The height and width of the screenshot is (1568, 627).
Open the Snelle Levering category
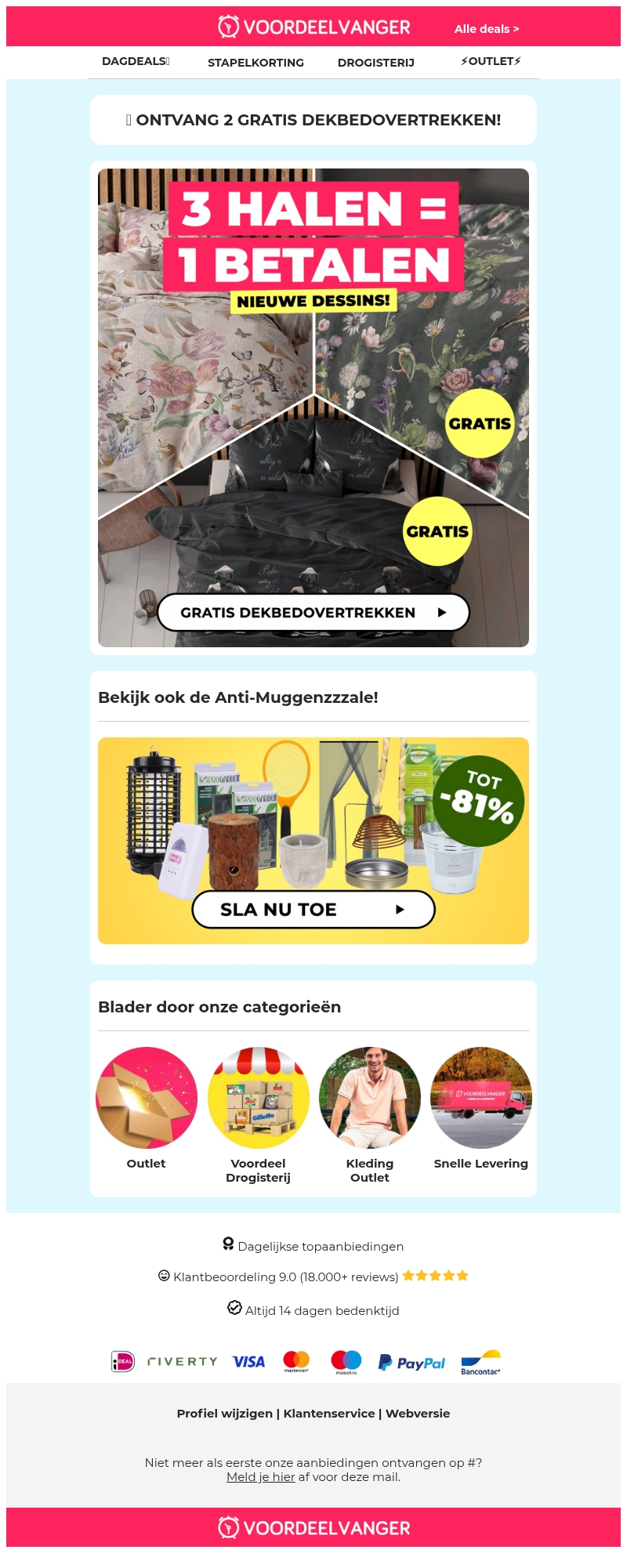pos(480,1098)
